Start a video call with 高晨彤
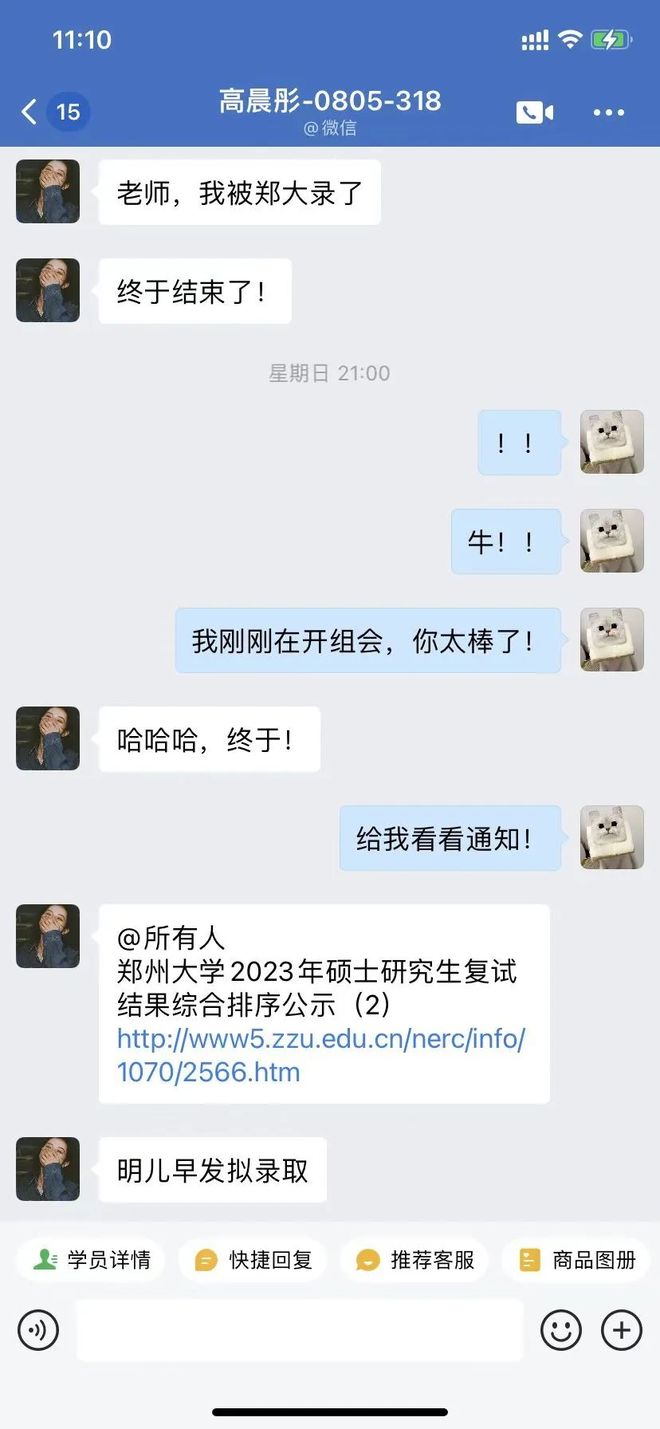This screenshot has width=660, height=1429. point(534,112)
